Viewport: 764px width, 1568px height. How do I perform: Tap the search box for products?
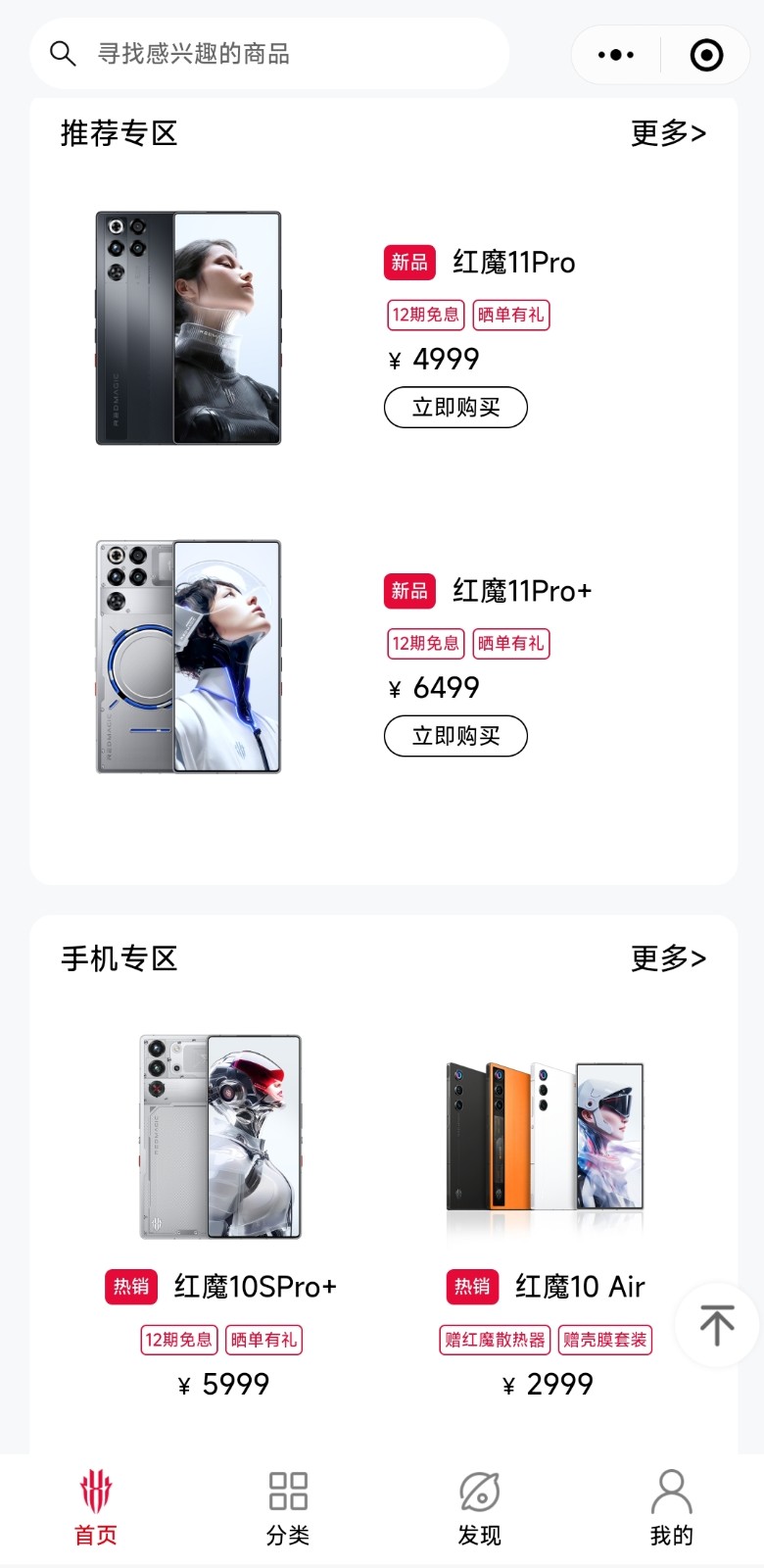pos(269,54)
